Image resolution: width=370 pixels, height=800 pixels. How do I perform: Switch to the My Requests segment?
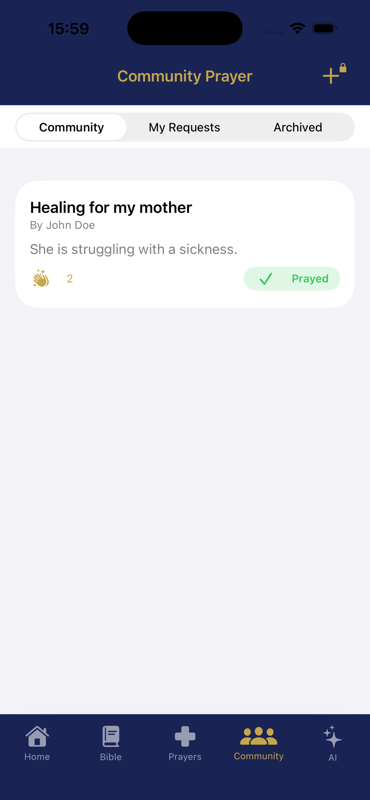click(x=184, y=127)
